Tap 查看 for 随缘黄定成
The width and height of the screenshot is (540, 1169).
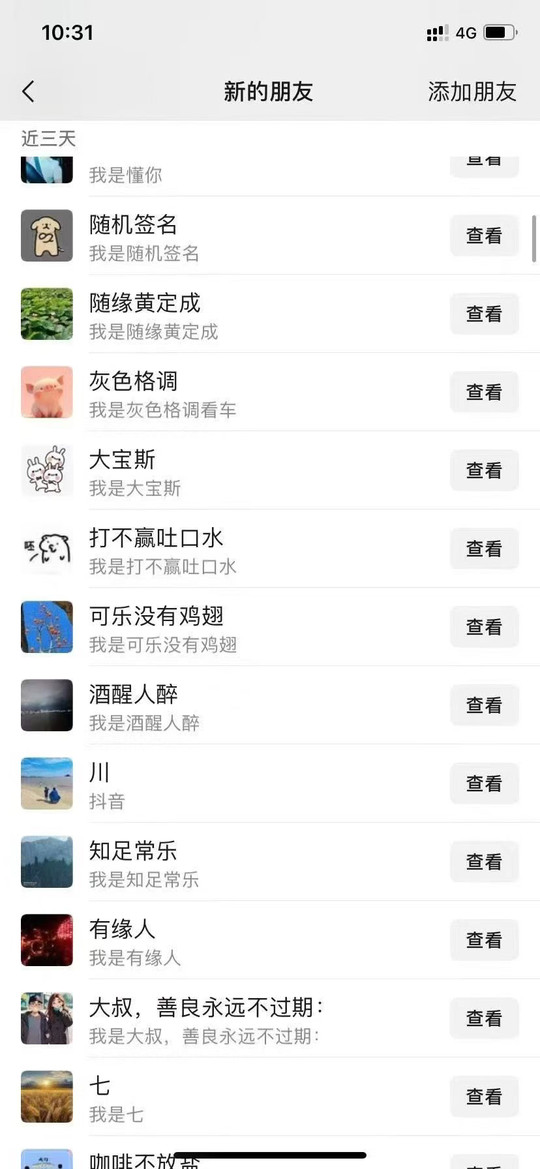click(484, 314)
